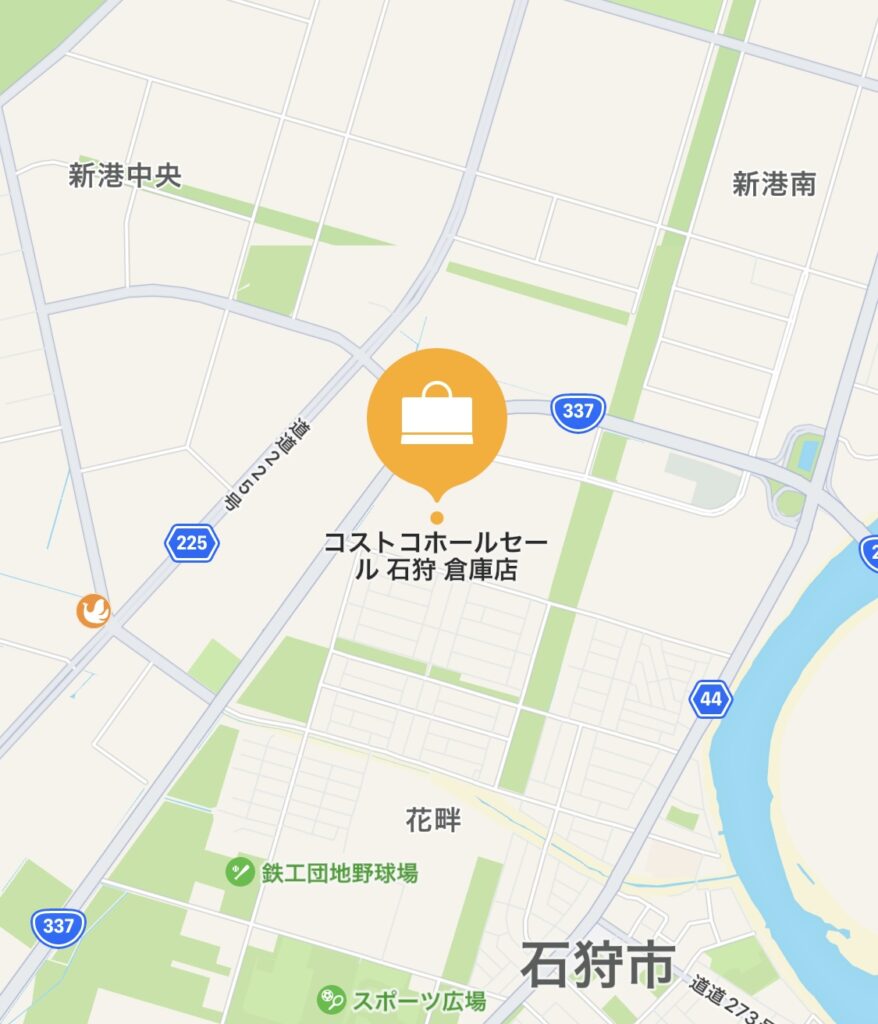Select the スポーツ広場 sports park marker
Viewport: 878px width, 1024px height.
pos(331,998)
